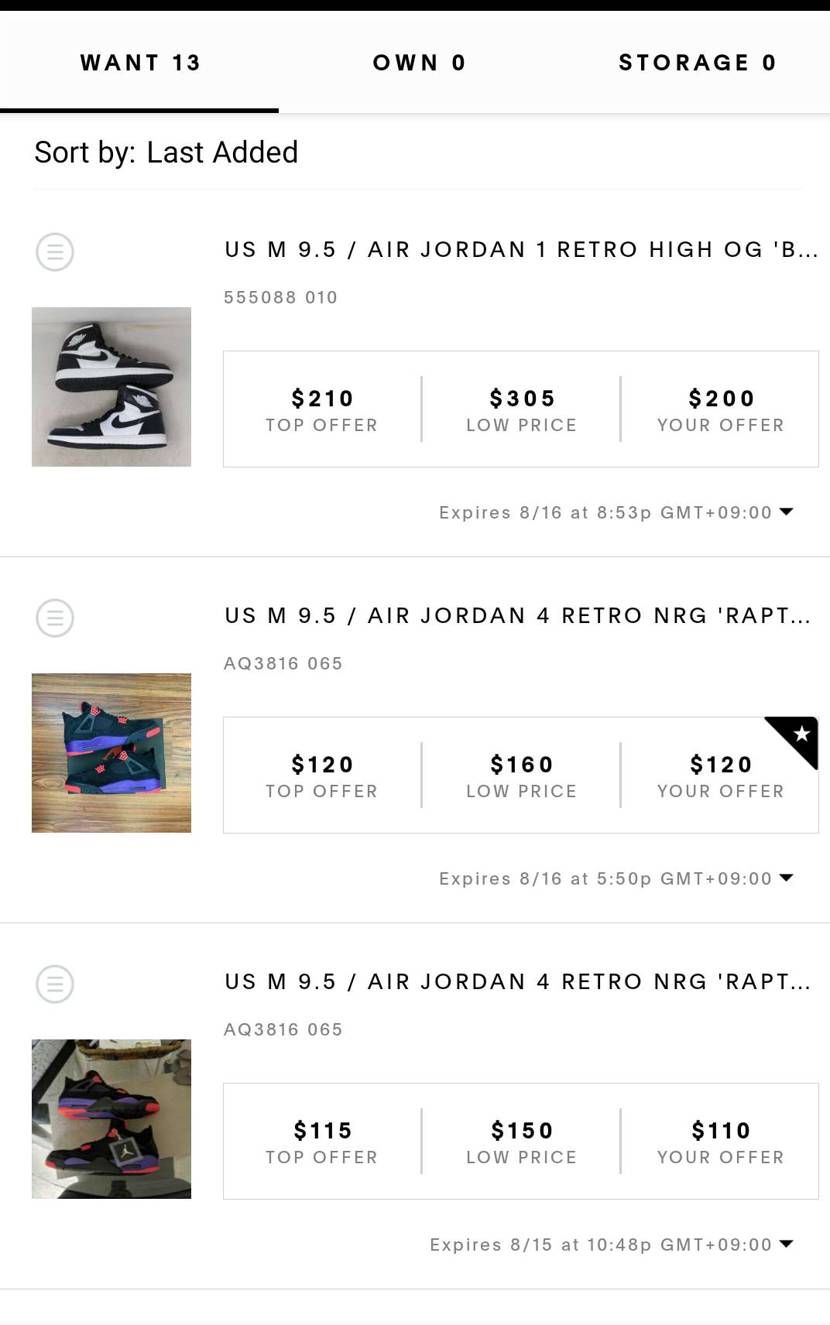Open the Jordan 4 photo with $160 low price
The height and width of the screenshot is (1325, 830).
tap(111, 753)
